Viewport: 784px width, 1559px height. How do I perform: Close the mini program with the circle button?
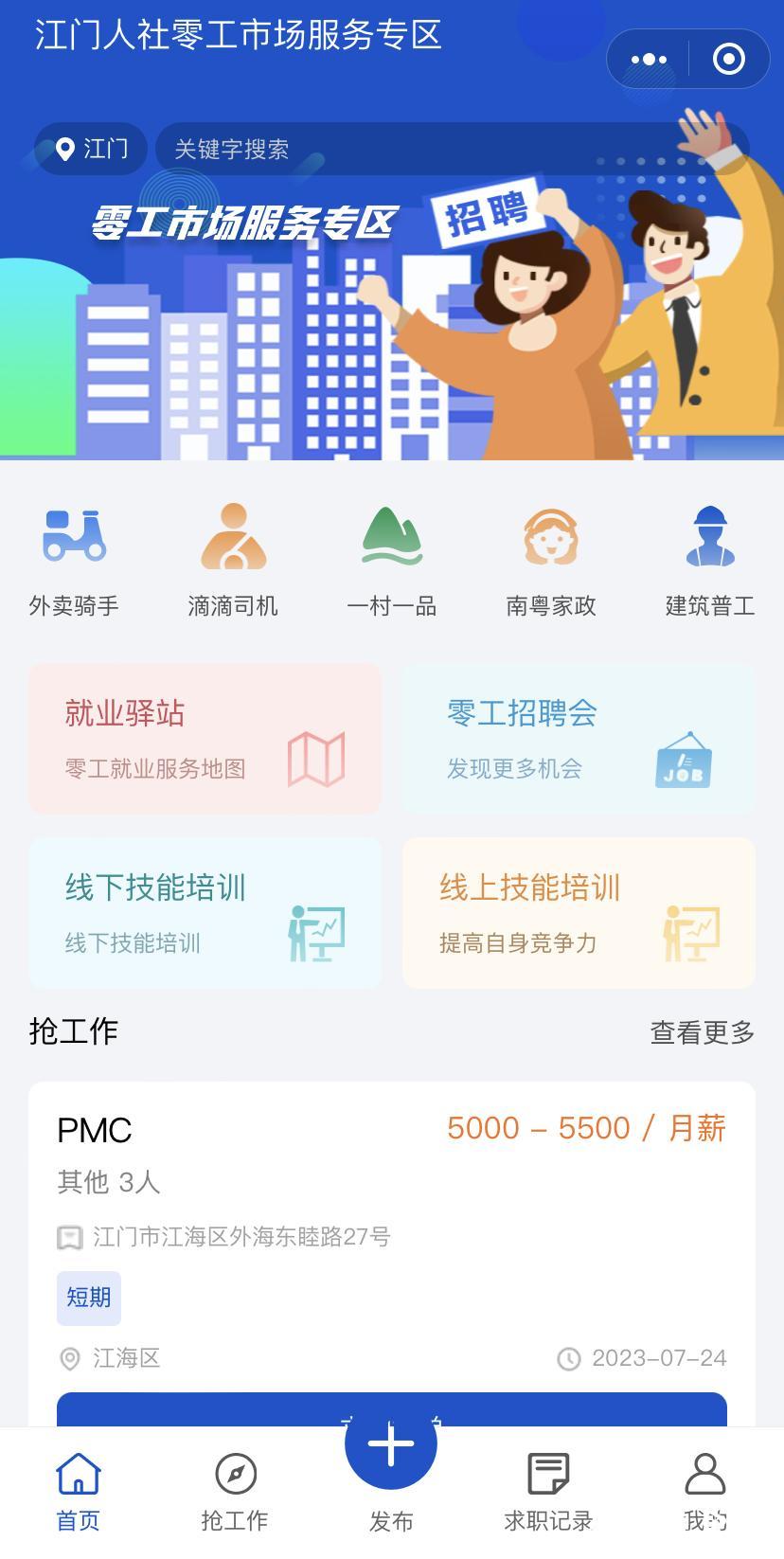pyautogui.click(x=728, y=60)
